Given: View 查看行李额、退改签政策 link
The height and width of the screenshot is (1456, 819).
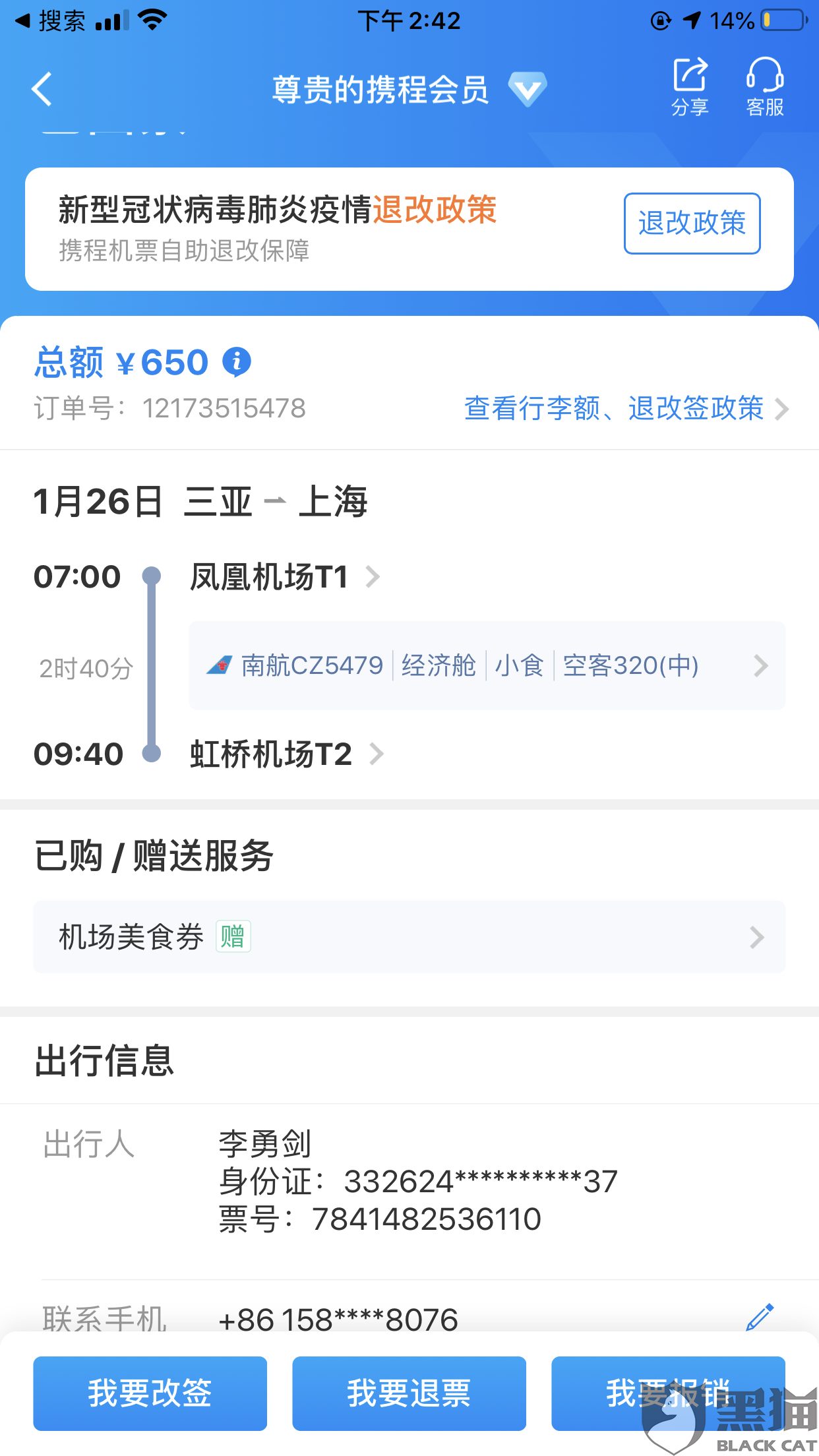Looking at the screenshot, I should (625, 408).
